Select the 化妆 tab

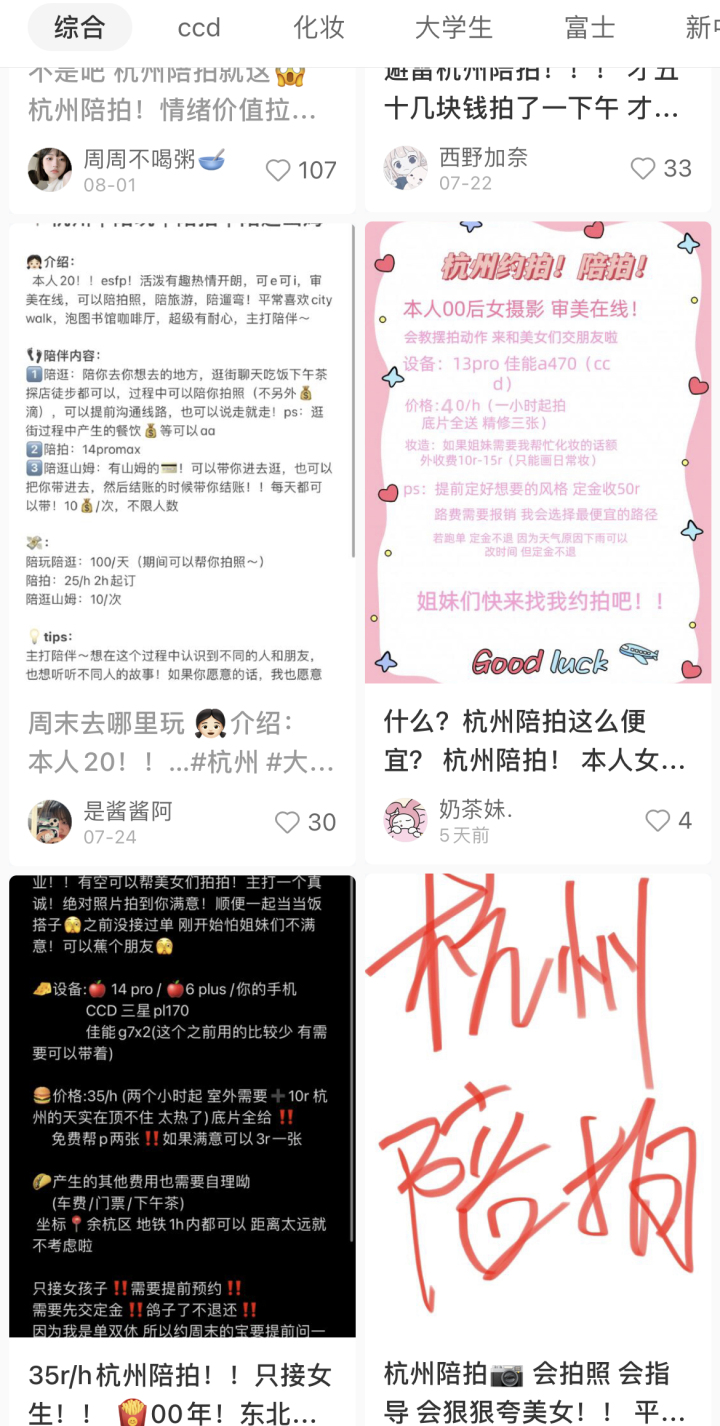point(319,28)
